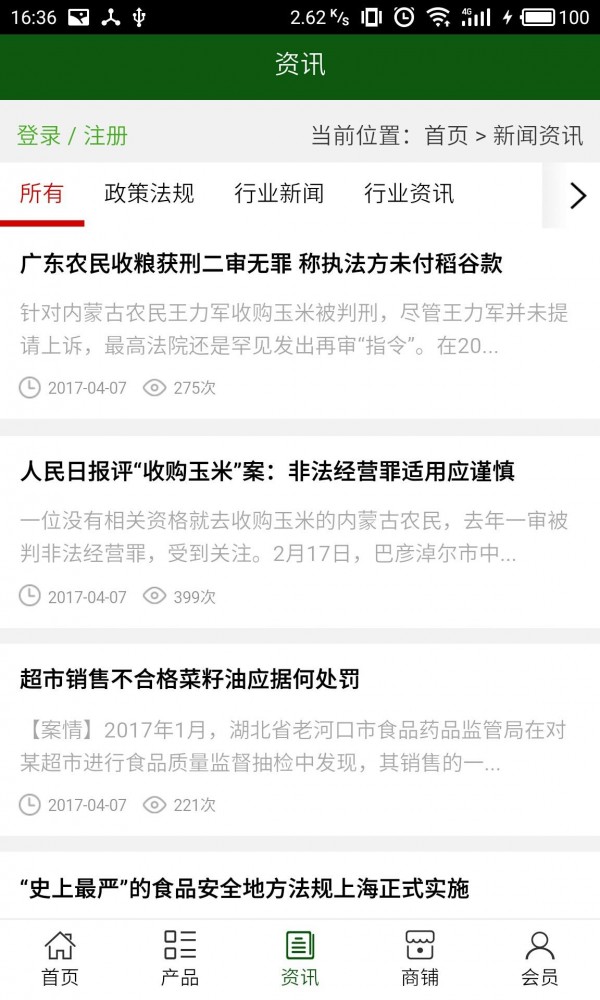Go to the 首页 bottom tab
This screenshot has height=1000, width=600.
pos(60,958)
